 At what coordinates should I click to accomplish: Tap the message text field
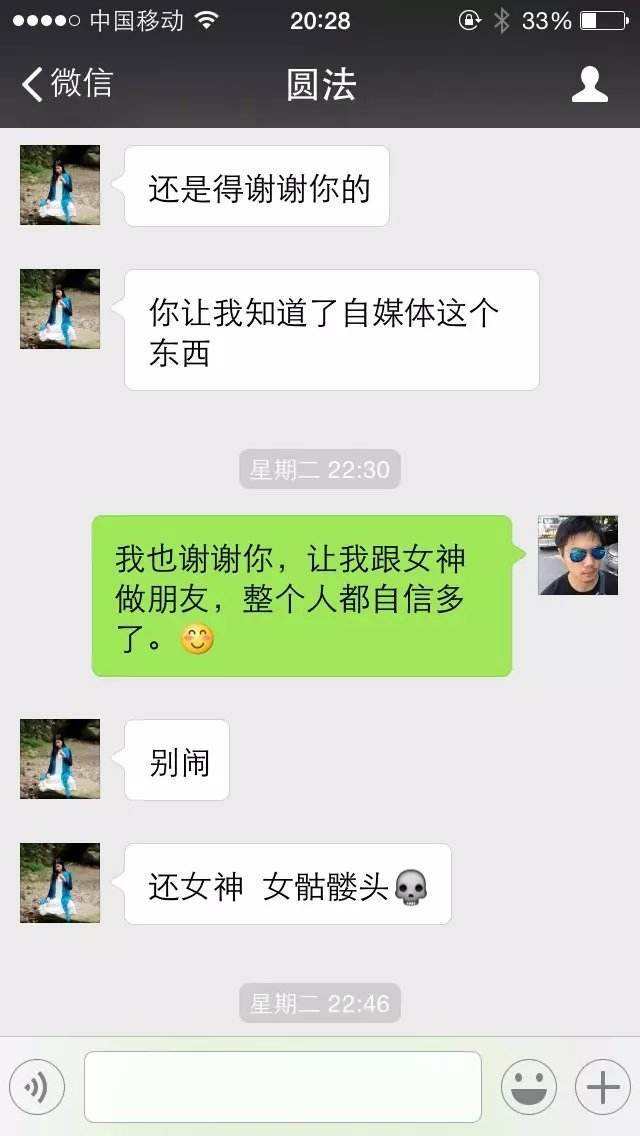tap(283, 1087)
